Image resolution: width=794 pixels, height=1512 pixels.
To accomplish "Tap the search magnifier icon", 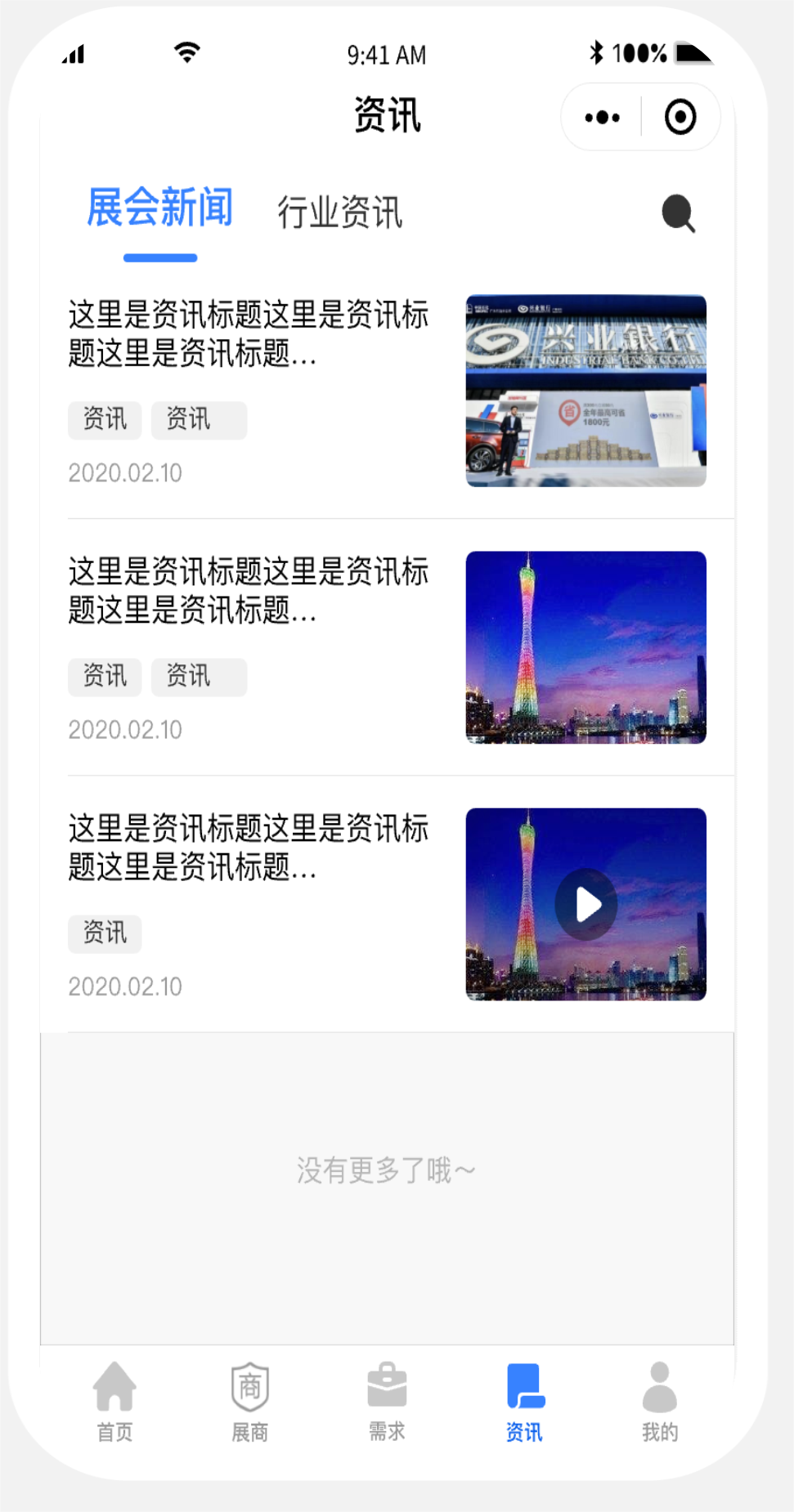I will point(677,215).
